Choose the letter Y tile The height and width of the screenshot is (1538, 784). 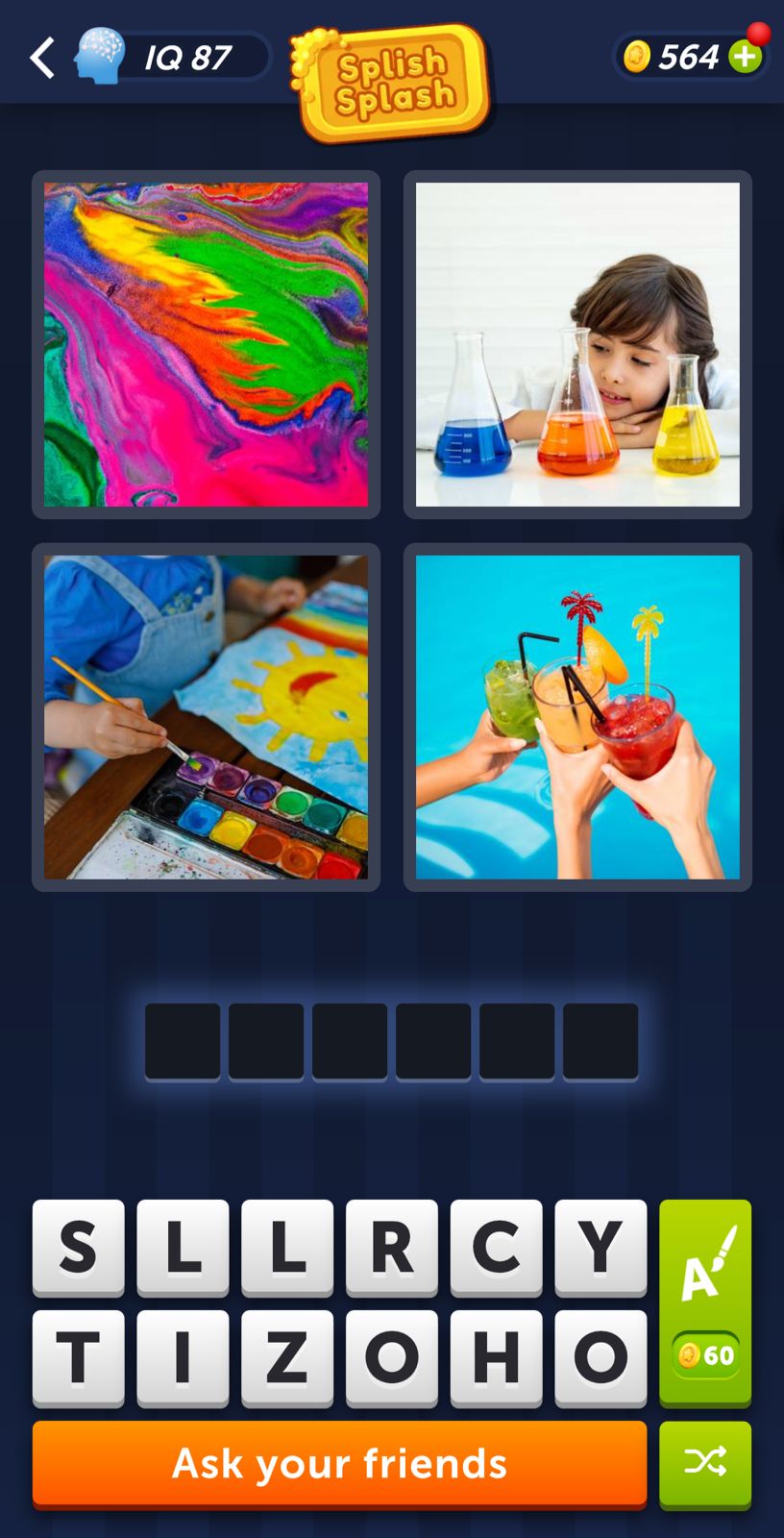point(600,1247)
